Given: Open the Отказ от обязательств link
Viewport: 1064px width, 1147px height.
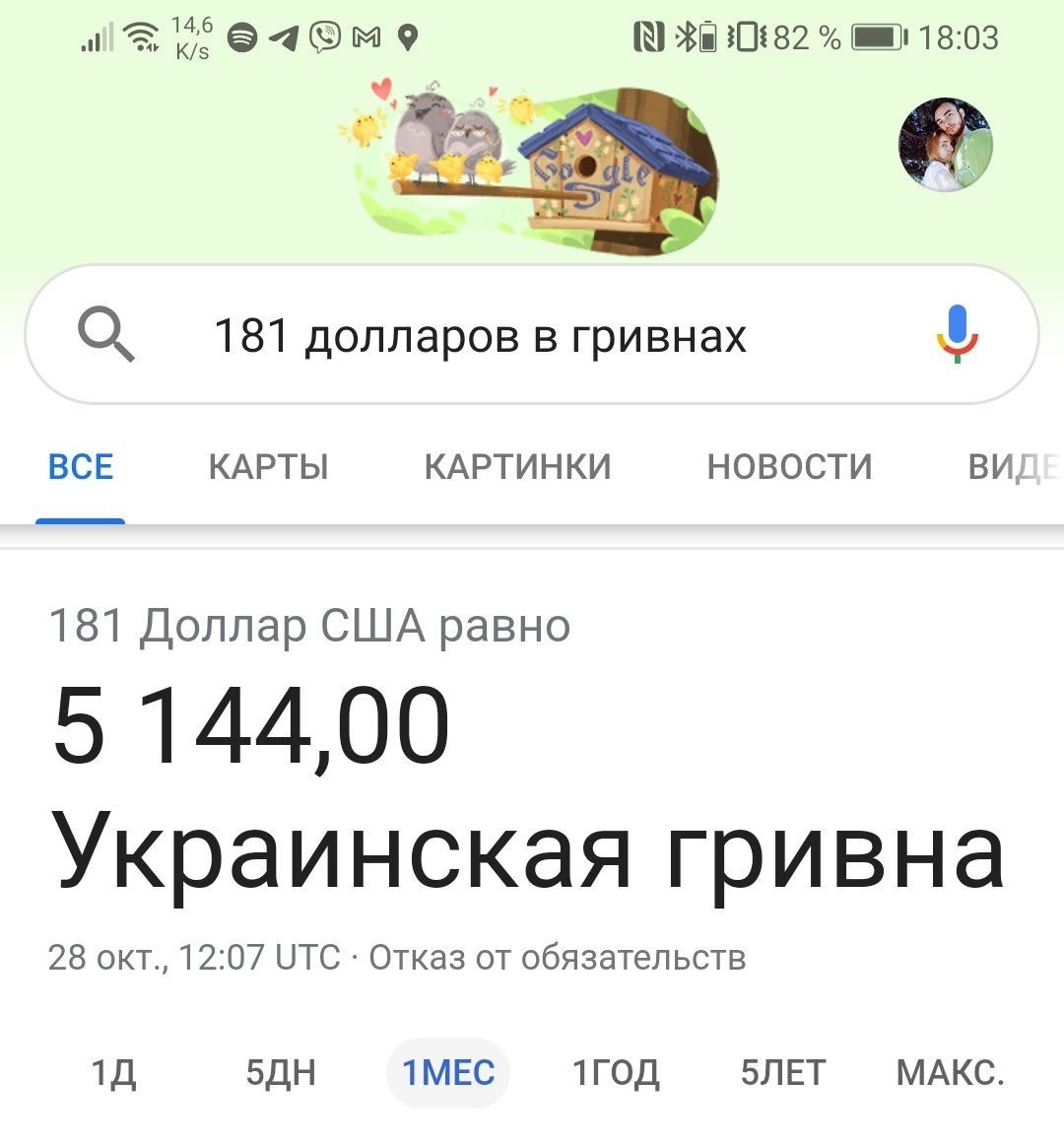Looking at the screenshot, I should coord(557,957).
